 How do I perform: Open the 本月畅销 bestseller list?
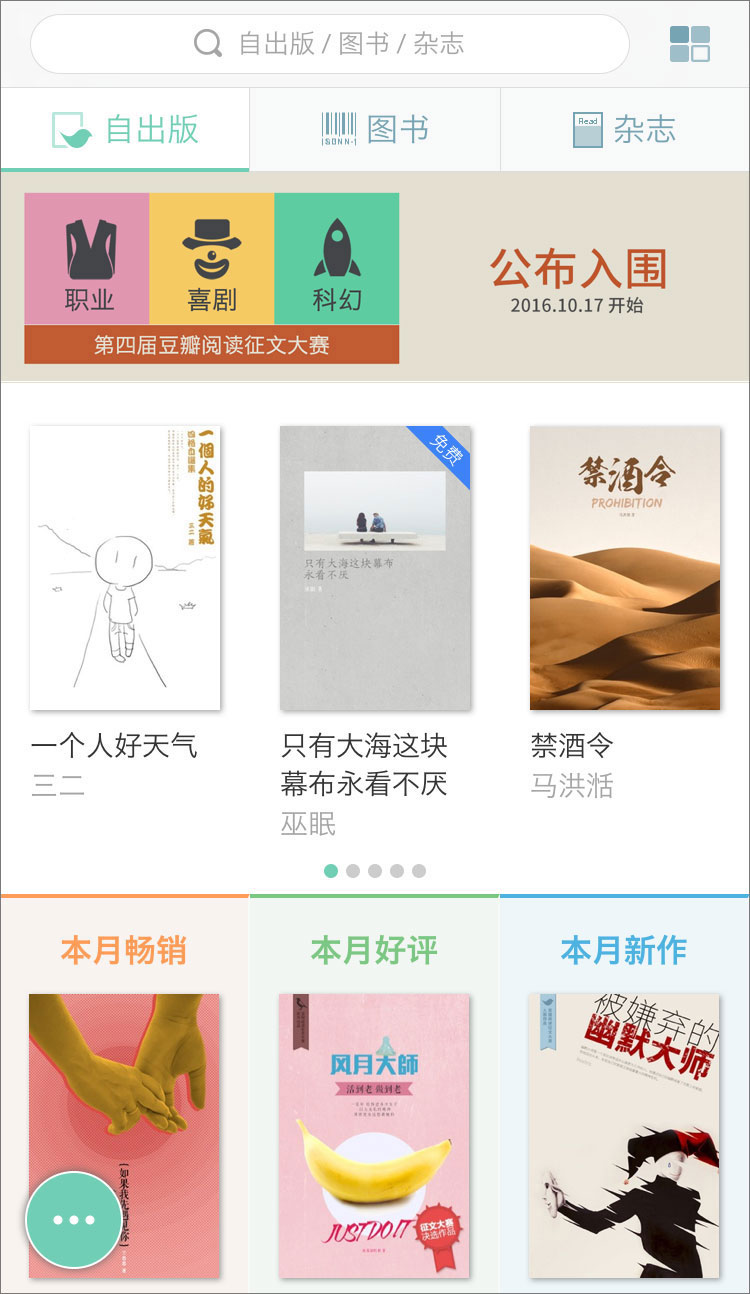[x=124, y=950]
